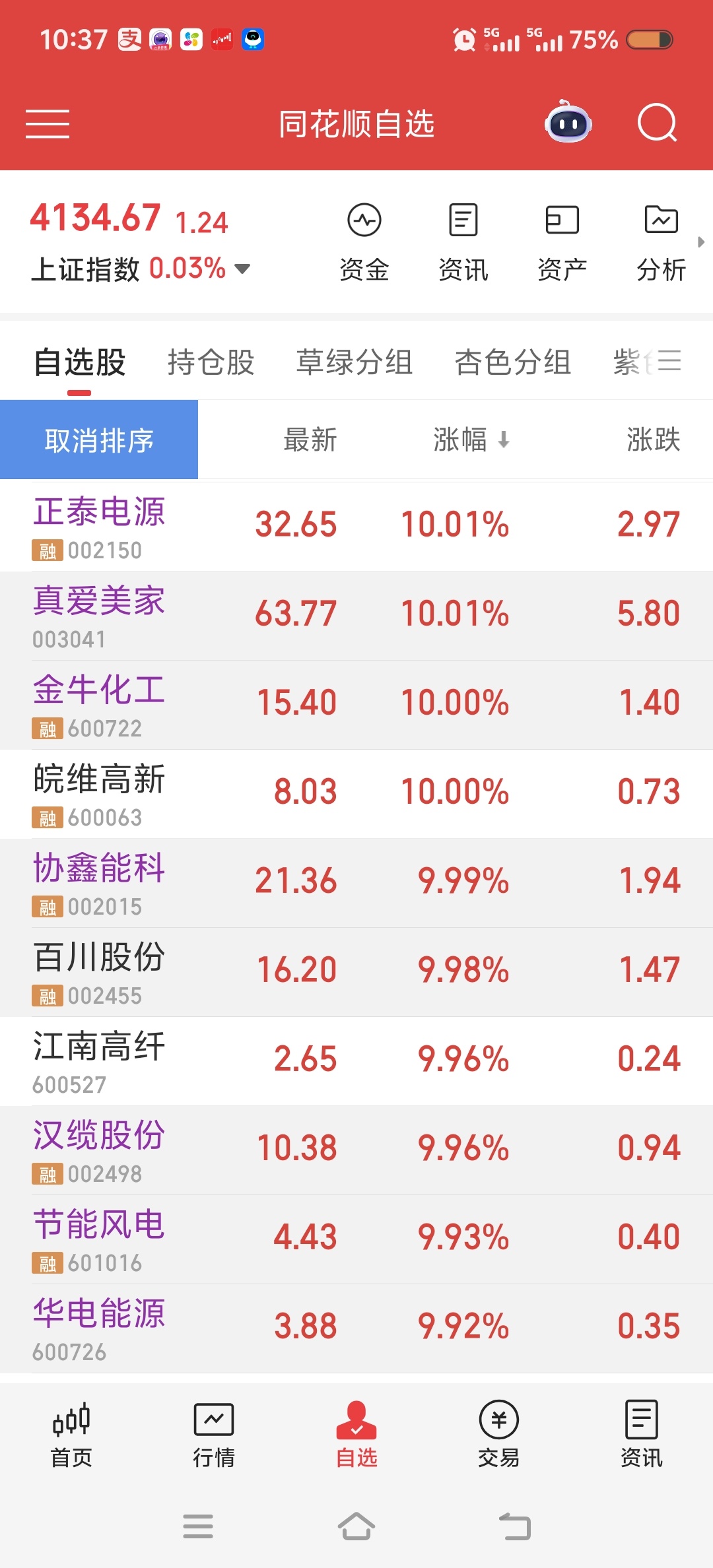713x1568 pixels.
Task: Open the group list menu icon
Action: coord(669,361)
